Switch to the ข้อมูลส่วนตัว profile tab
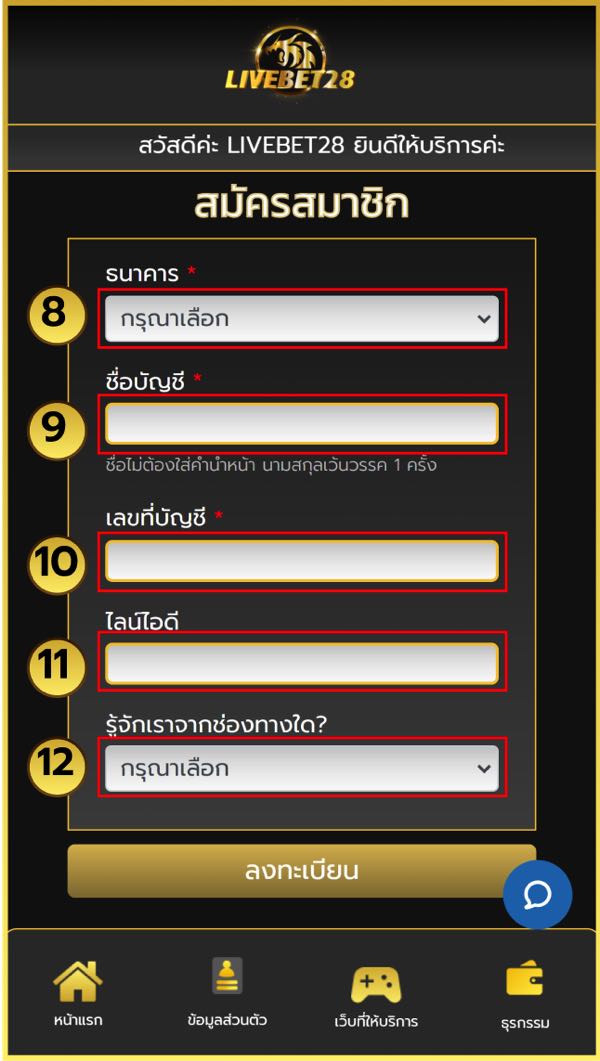Image resolution: width=600 pixels, height=1061 pixels. click(x=227, y=993)
